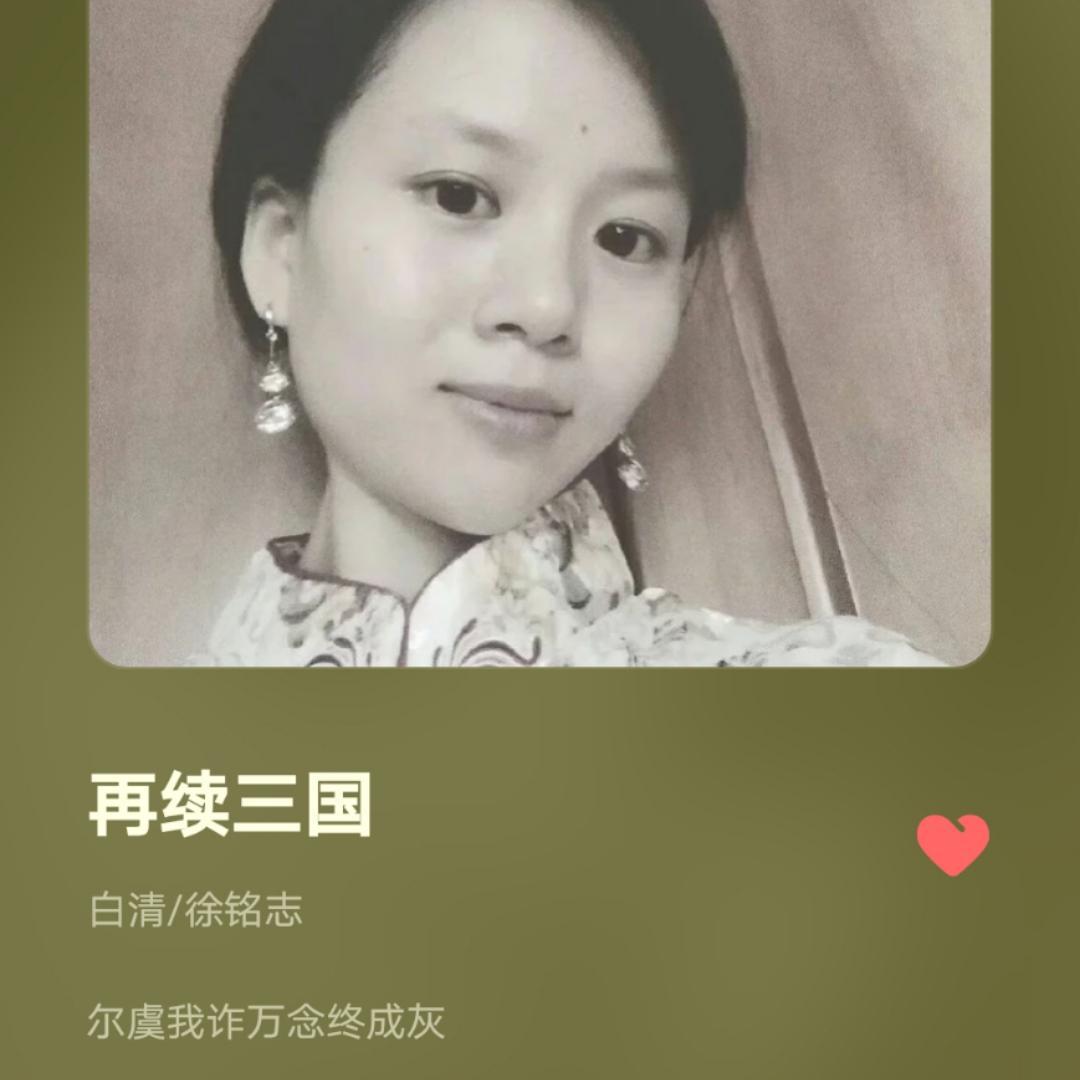Open the artist page for 白清/徐铭志

(x=196, y=910)
